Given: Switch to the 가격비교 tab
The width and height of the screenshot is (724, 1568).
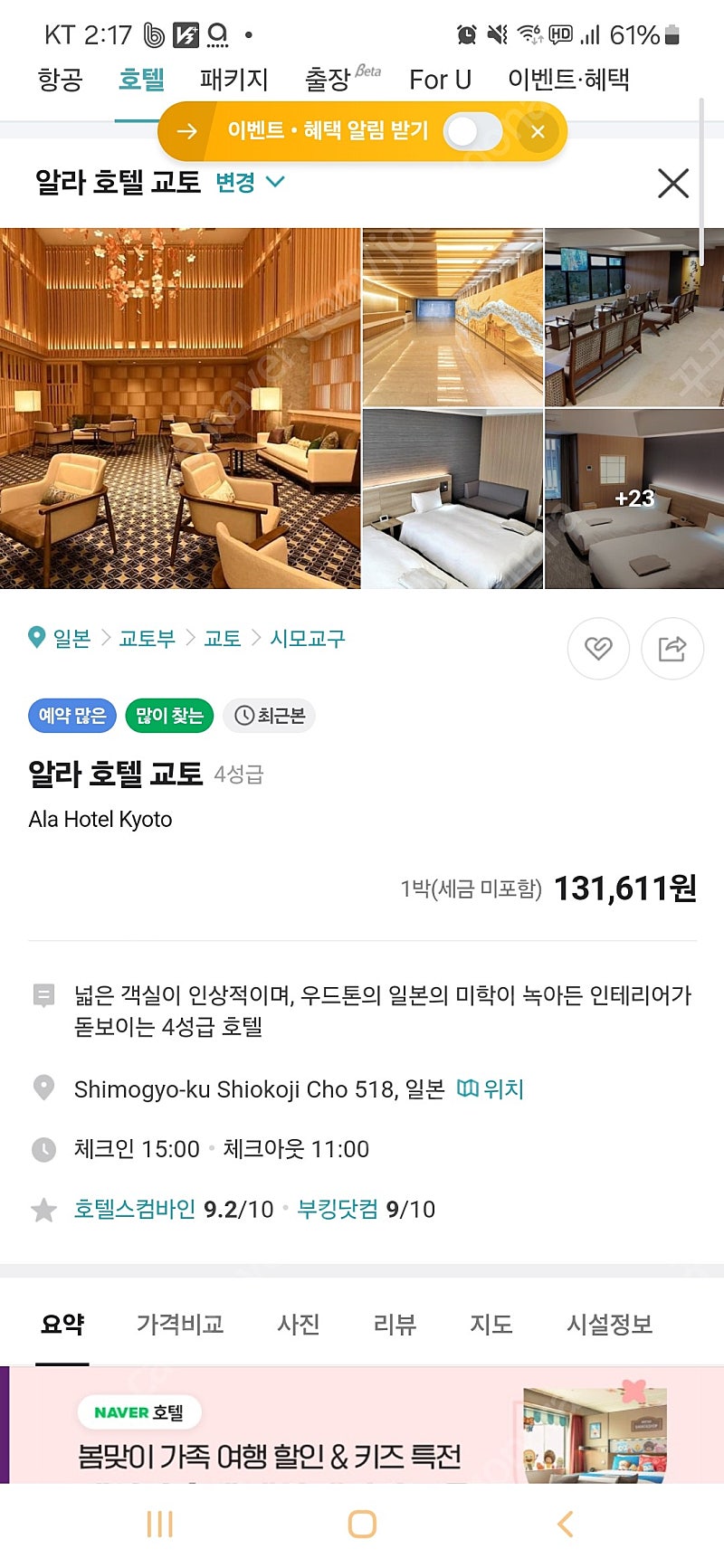Looking at the screenshot, I should (180, 1325).
